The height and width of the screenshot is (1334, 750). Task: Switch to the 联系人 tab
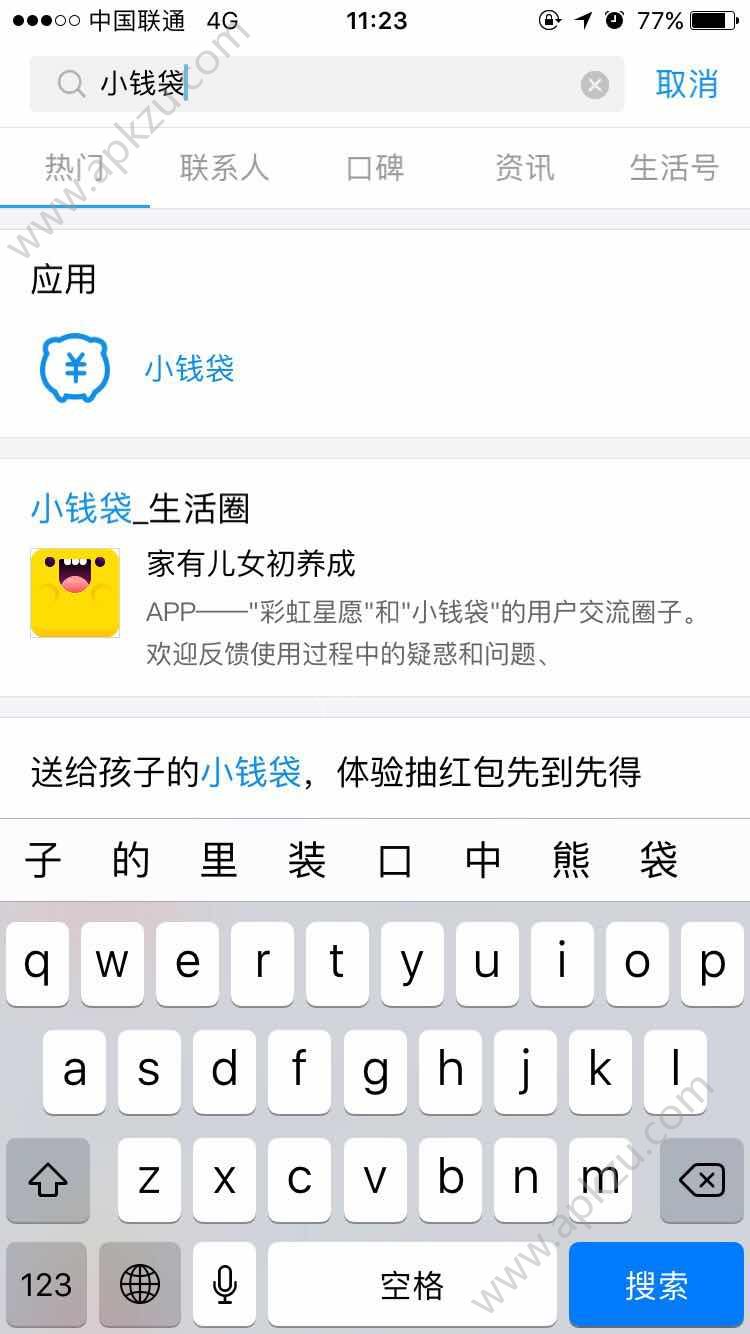point(224,169)
